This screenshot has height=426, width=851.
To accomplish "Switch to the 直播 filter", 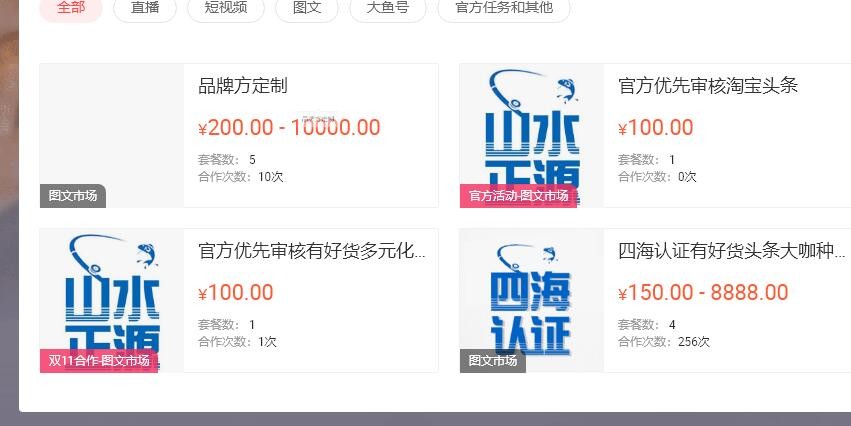I will tap(145, 8).
